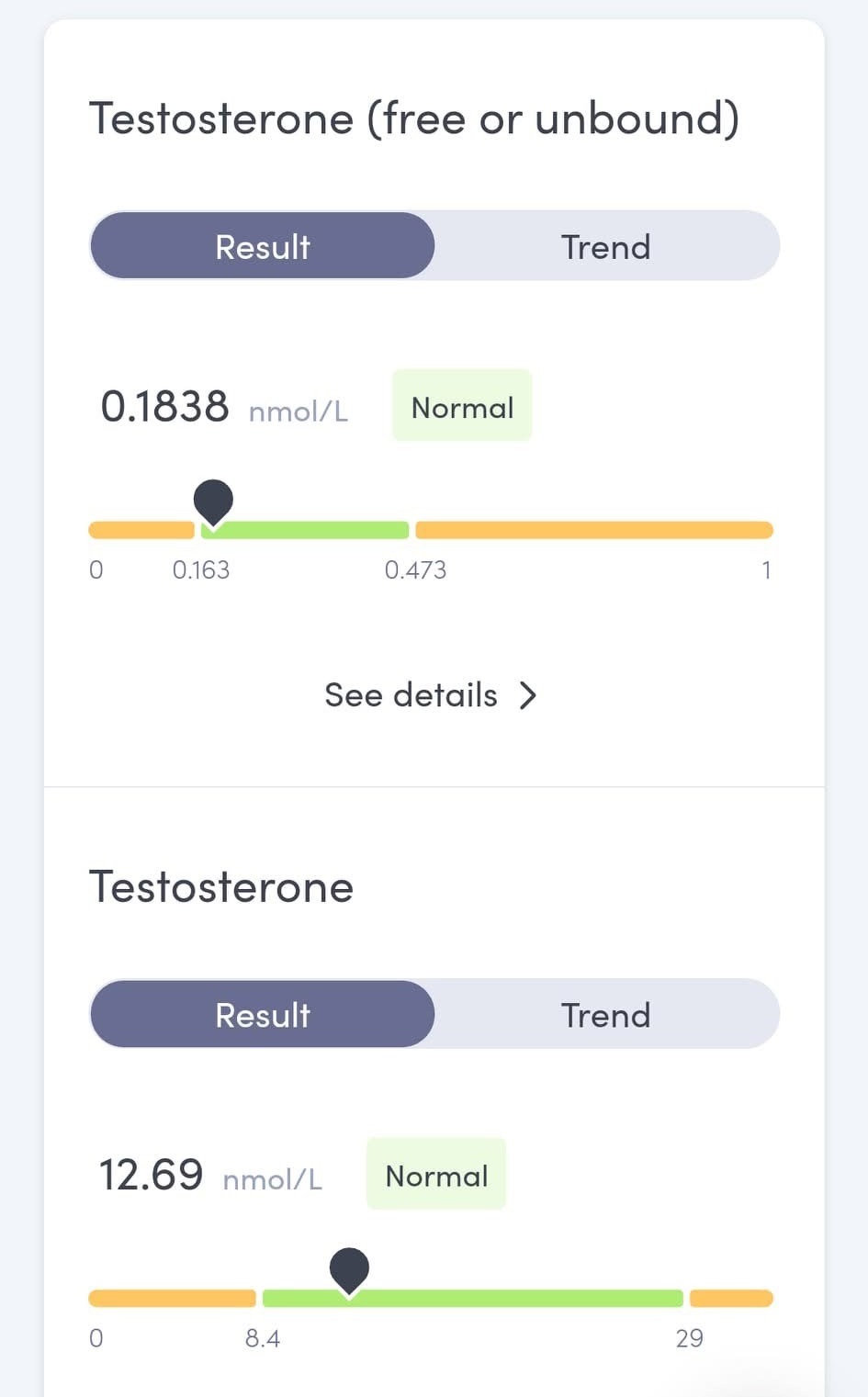
Task: Open the Testosterone (free or unbound) card header
Action: [414, 118]
